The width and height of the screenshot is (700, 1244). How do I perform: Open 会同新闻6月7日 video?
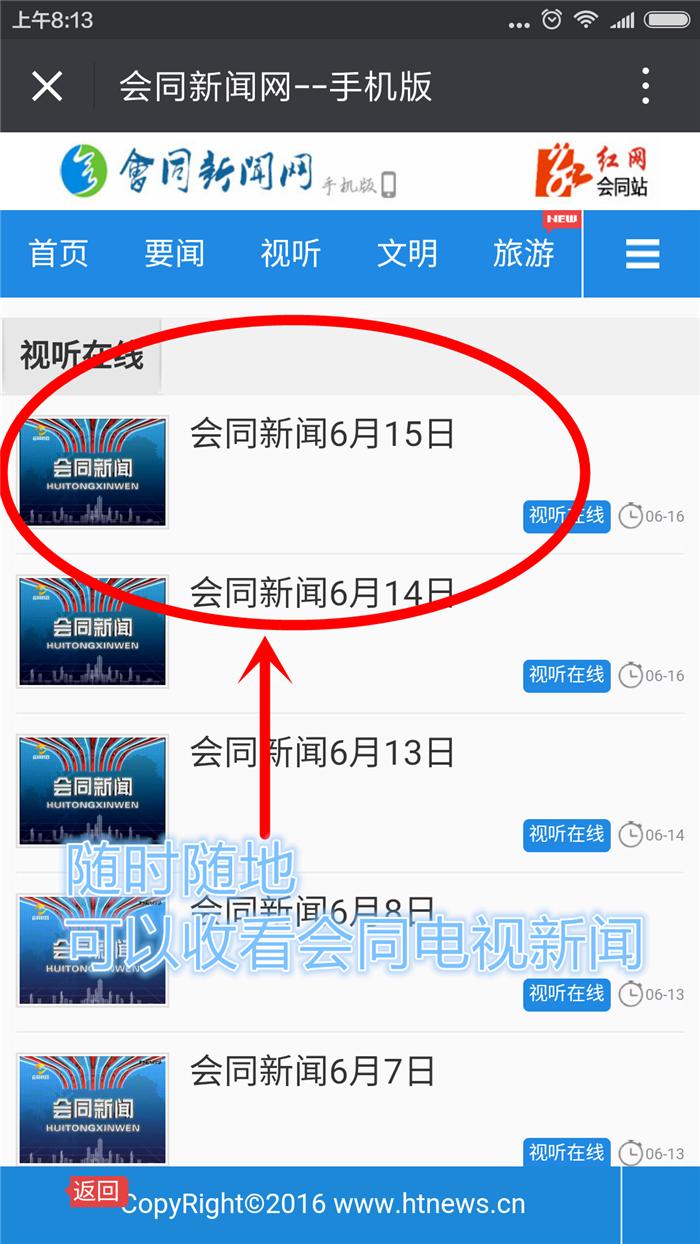tap(312, 1071)
